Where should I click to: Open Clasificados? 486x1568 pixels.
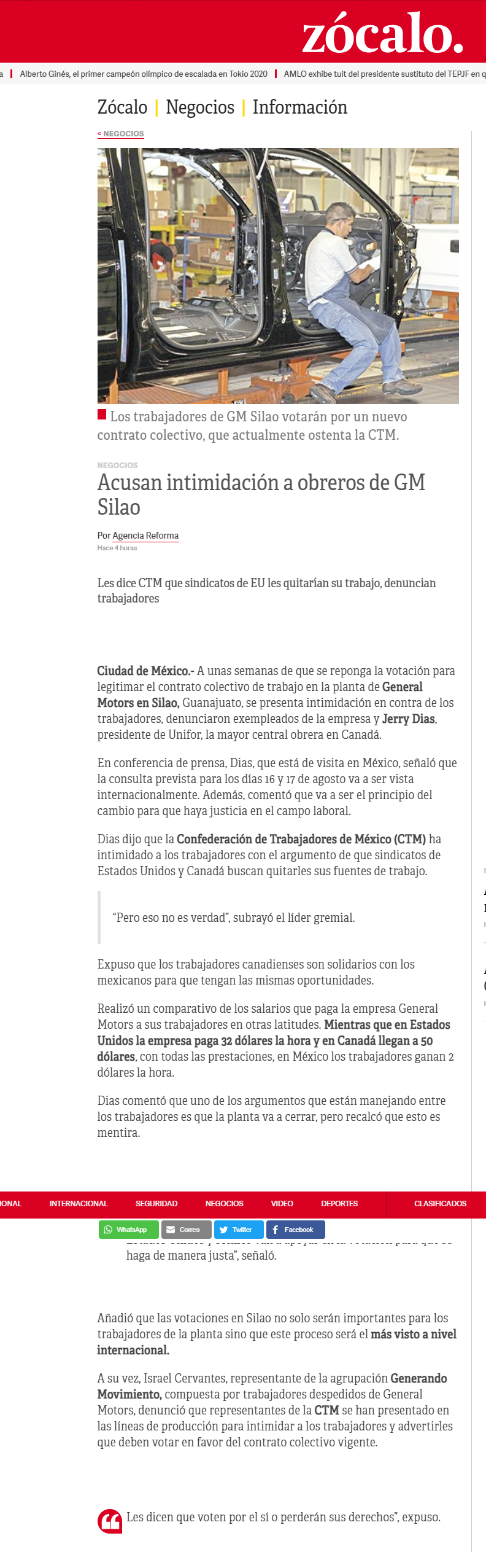pyautogui.click(x=440, y=1203)
